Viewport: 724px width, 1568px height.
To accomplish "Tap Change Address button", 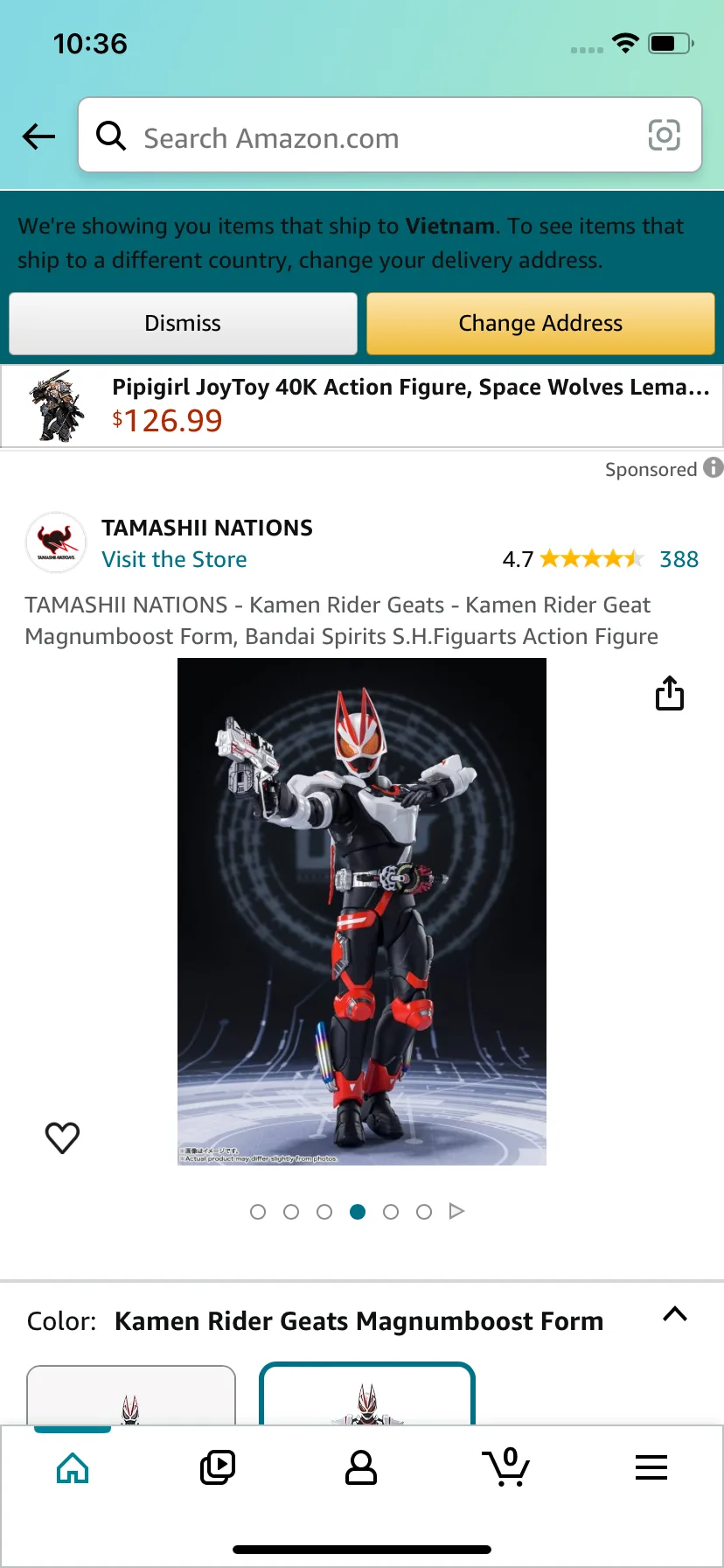I will click(540, 324).
